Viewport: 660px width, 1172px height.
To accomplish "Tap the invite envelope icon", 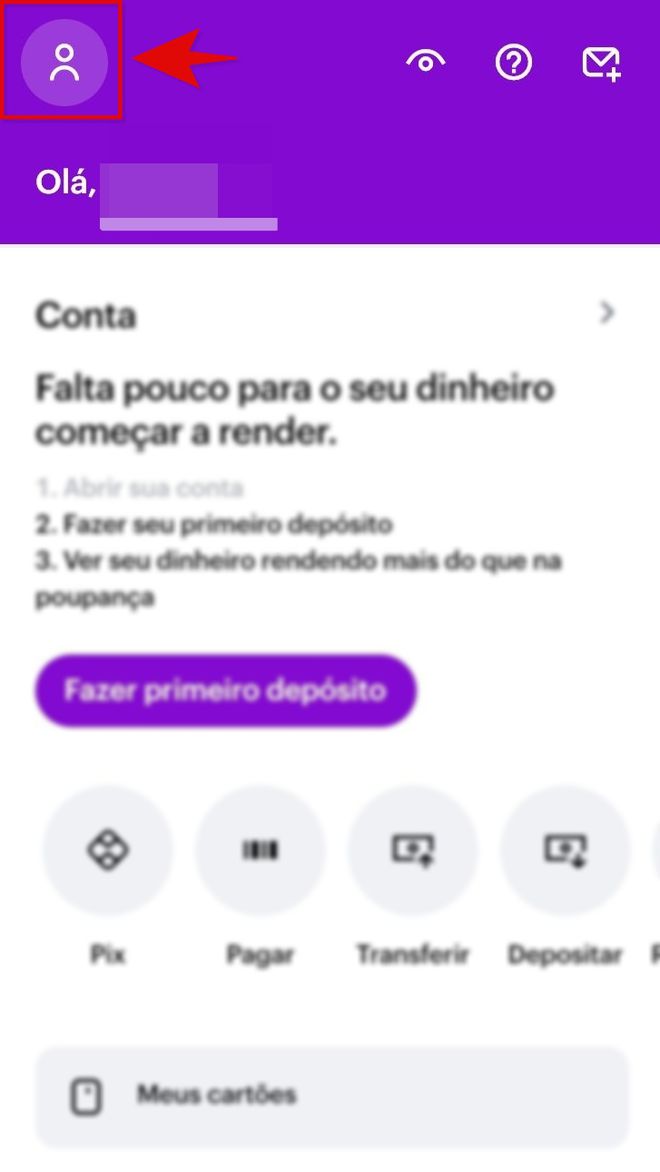I will (x=602, y=64).
